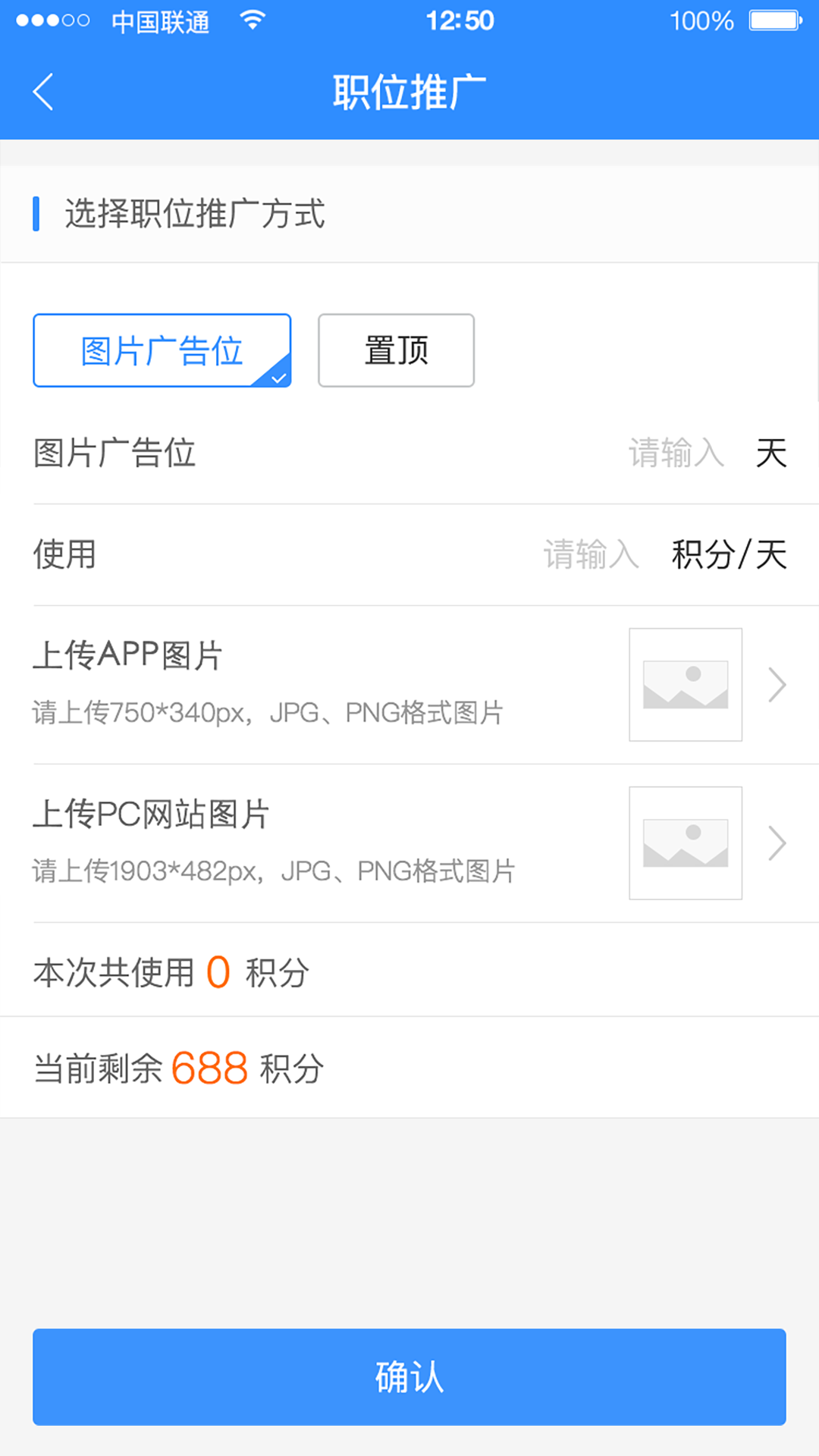This screenshot has height=1456, width=819.
Task: Tap the battery indicator showing 100%
Action: click(773, 20)
